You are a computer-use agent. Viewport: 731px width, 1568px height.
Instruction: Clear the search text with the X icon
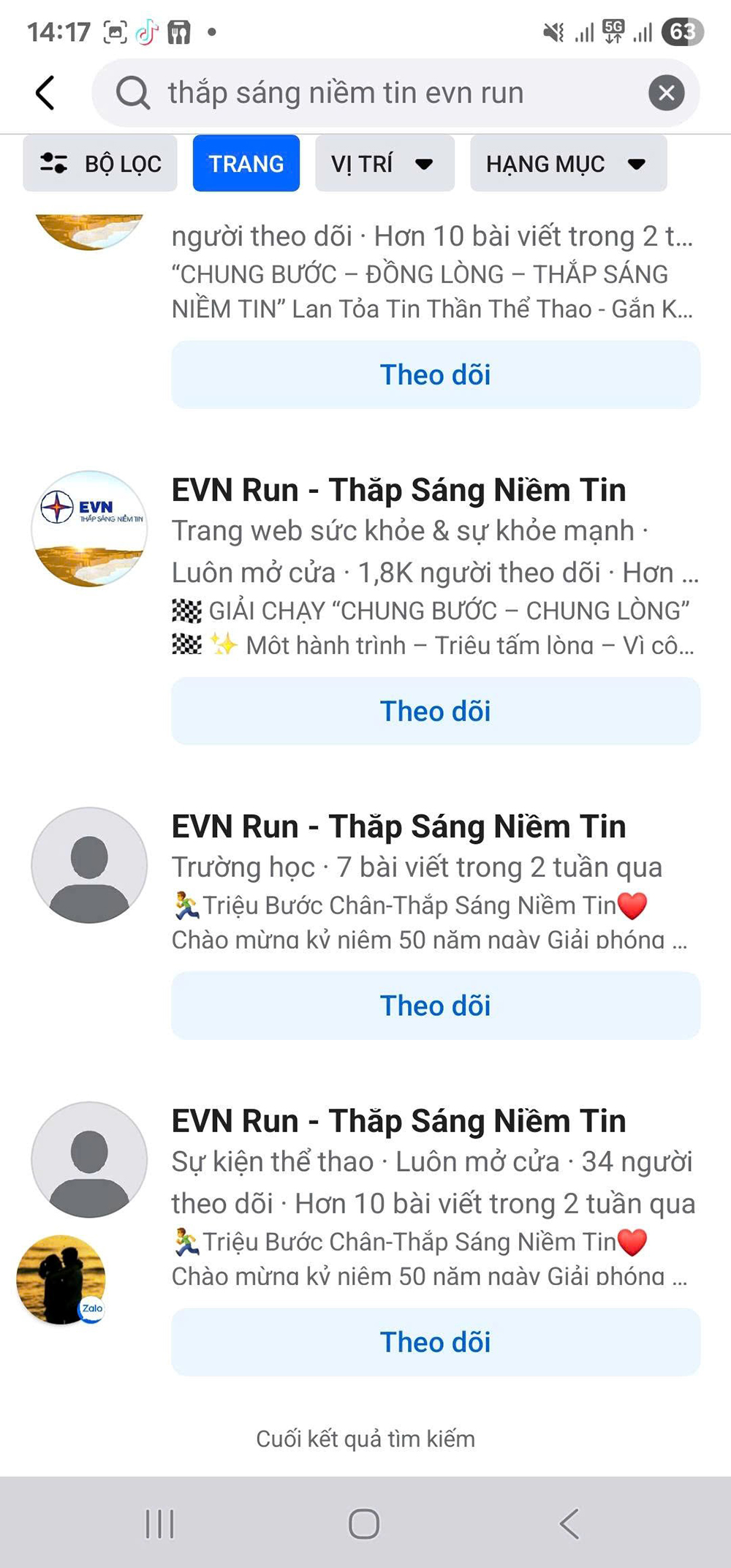(x=666, y=93)
